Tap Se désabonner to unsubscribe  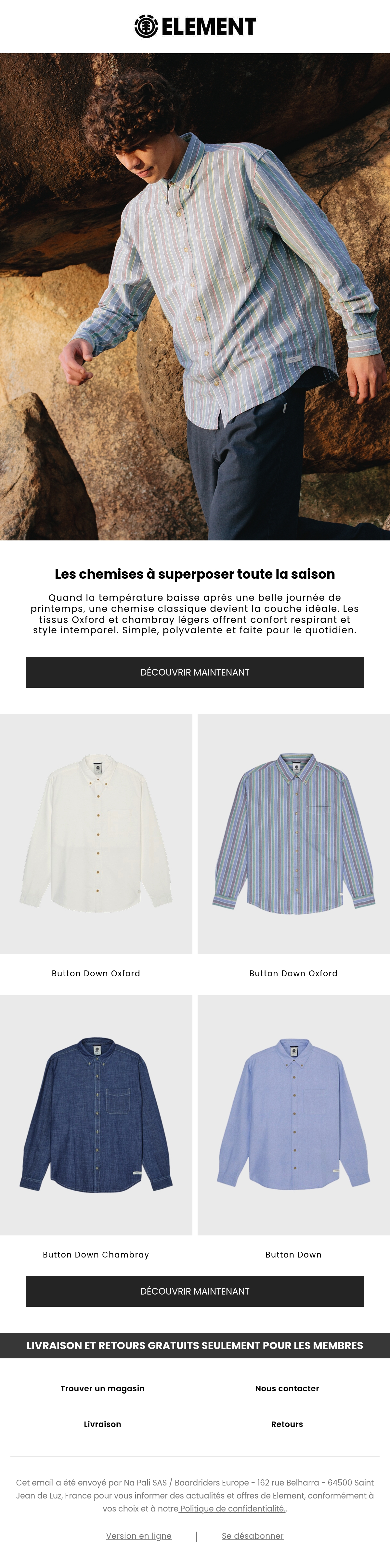click(x=253, y=1536)
